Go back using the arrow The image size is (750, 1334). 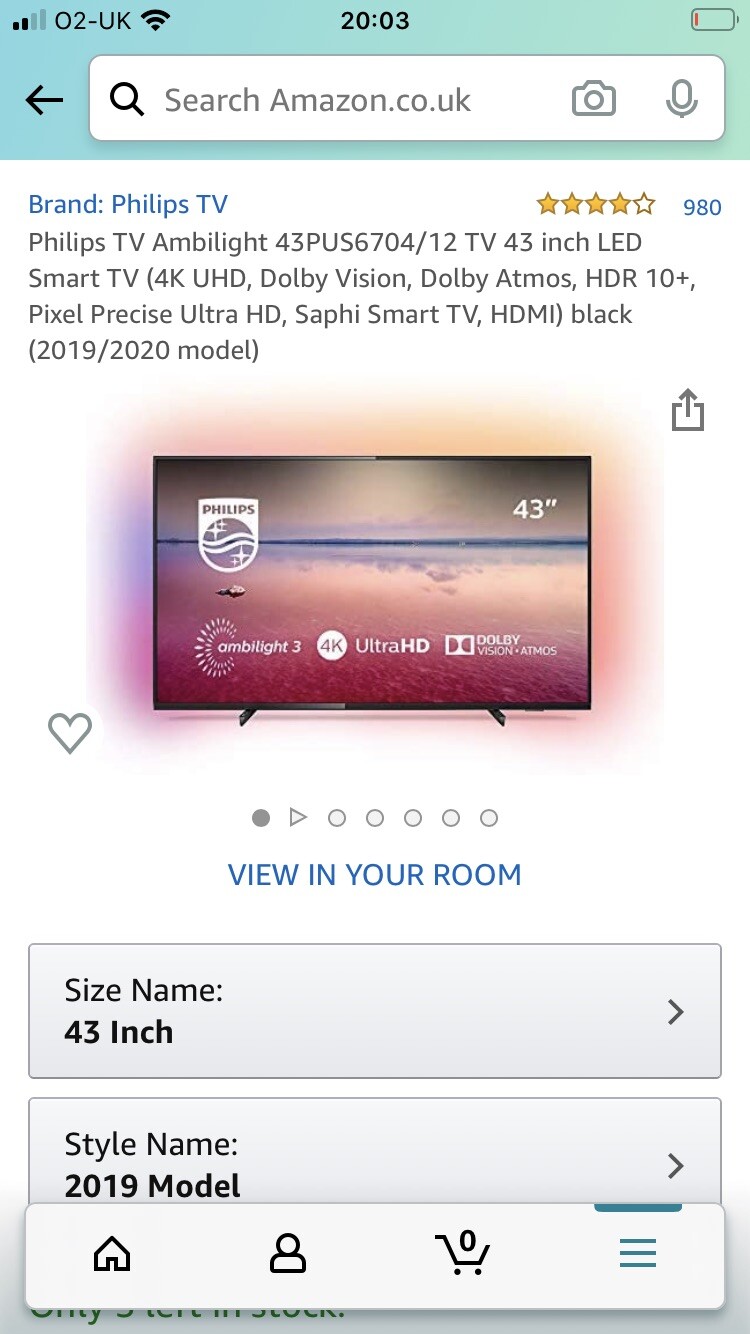[x=44, y=100]
